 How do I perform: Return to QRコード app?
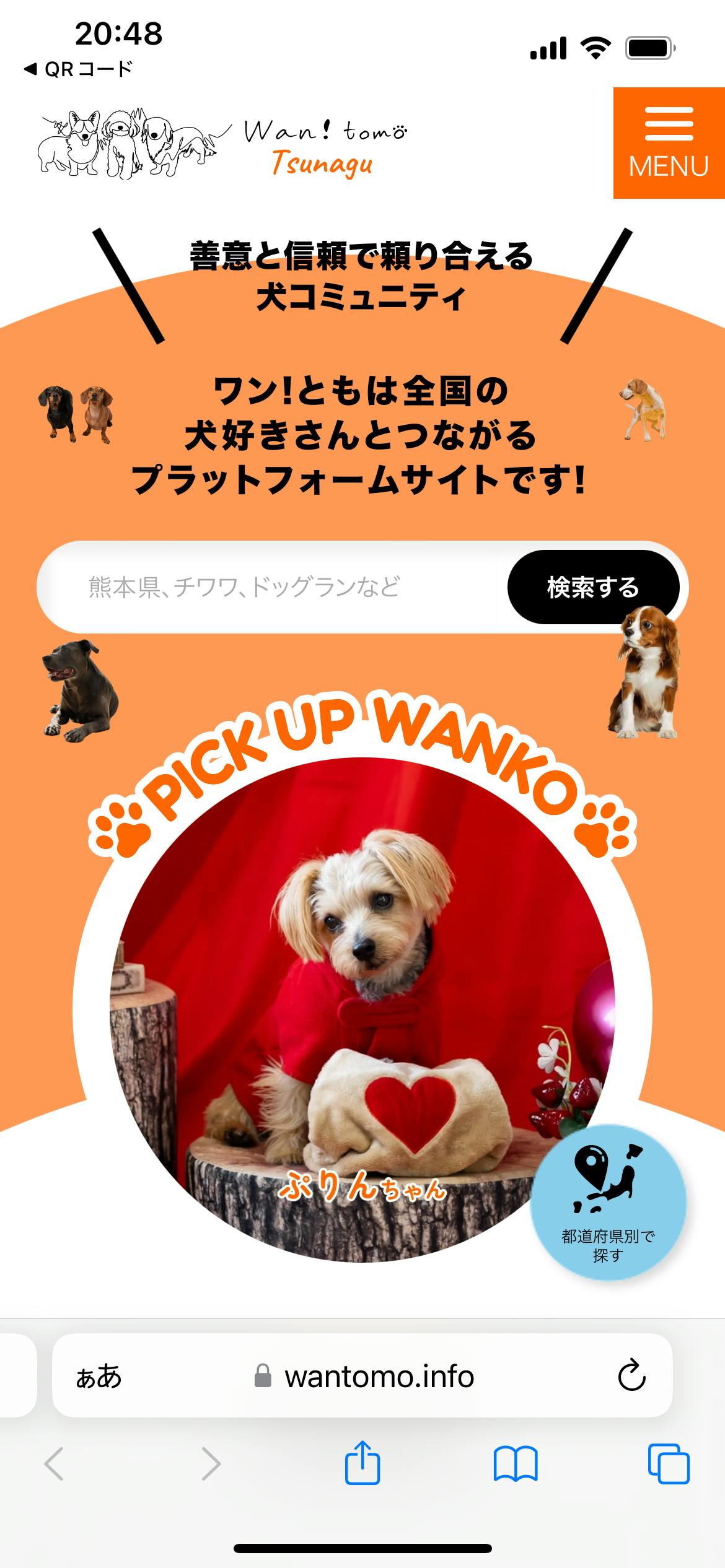pyautogui.click(x=79, y=69)
